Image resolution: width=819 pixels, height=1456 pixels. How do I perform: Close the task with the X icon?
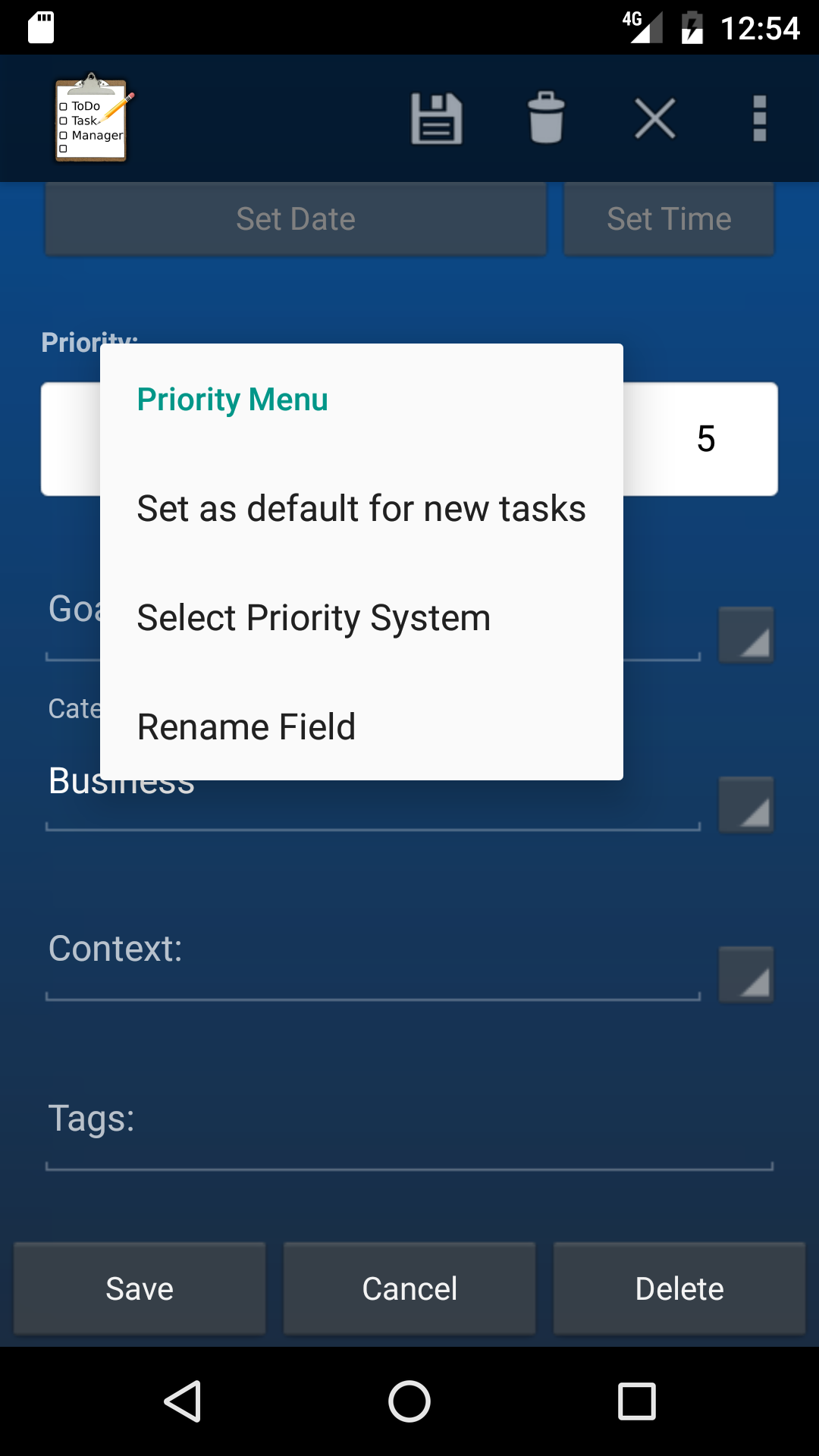(x=655, y=119)
